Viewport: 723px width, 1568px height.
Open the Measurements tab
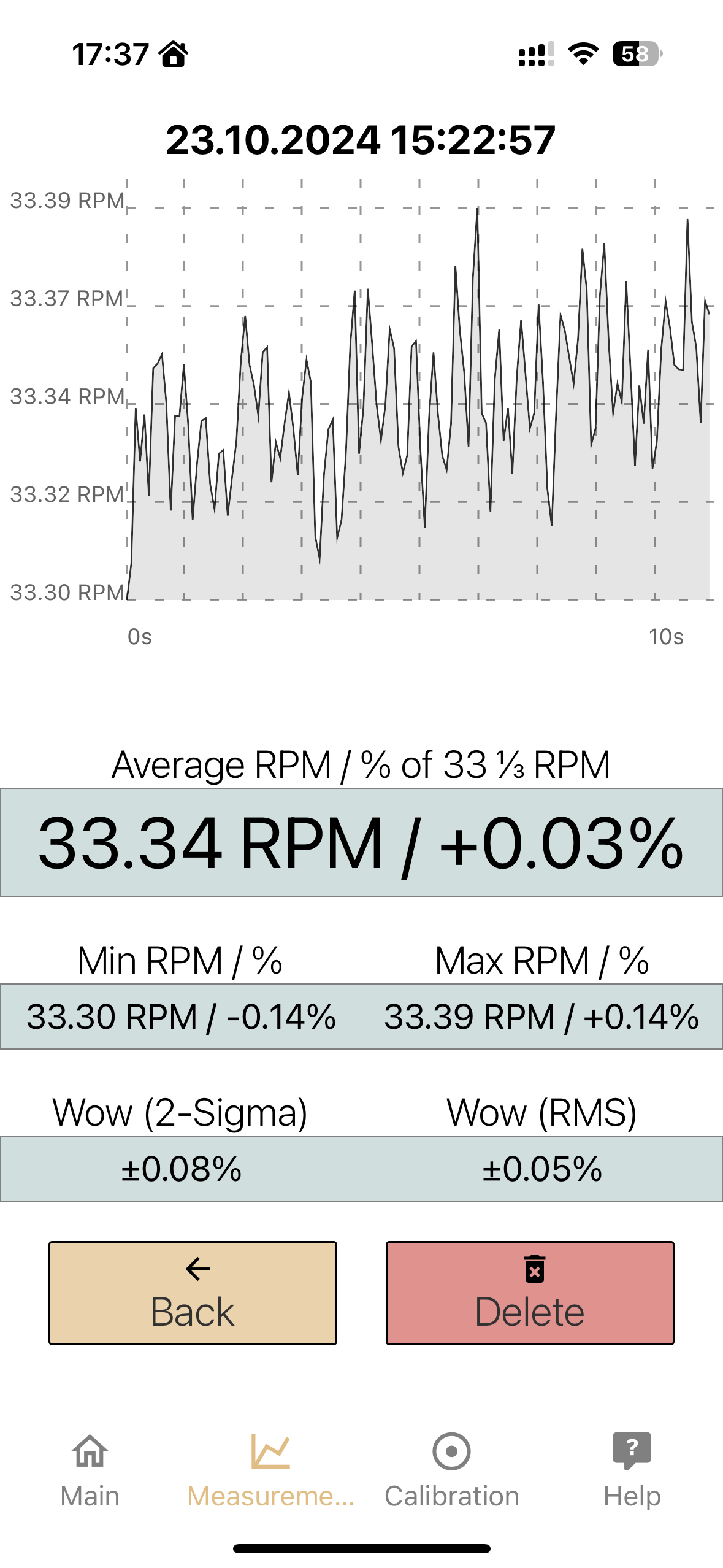(270, 1471)
